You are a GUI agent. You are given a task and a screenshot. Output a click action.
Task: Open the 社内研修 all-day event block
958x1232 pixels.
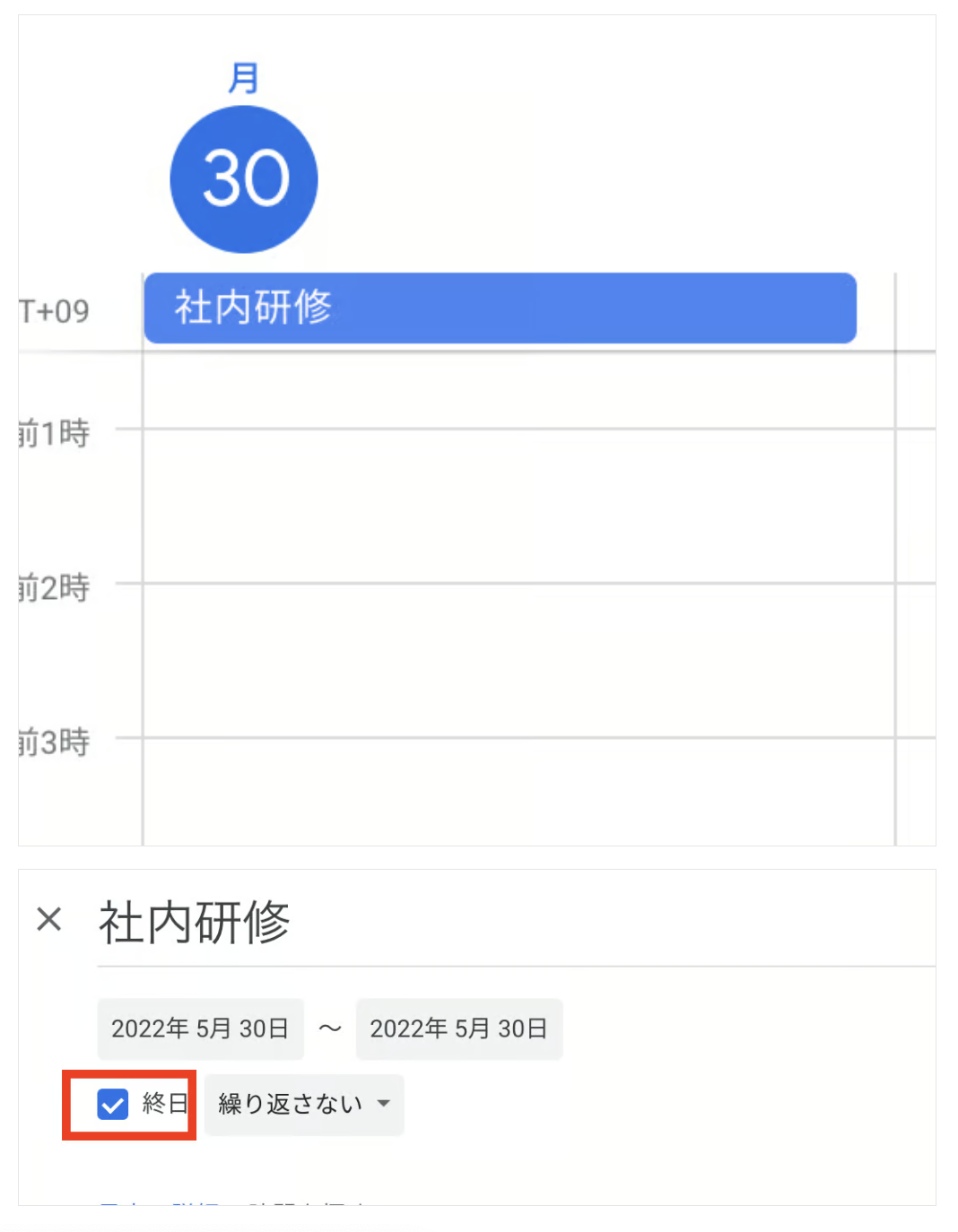[500, 308]
